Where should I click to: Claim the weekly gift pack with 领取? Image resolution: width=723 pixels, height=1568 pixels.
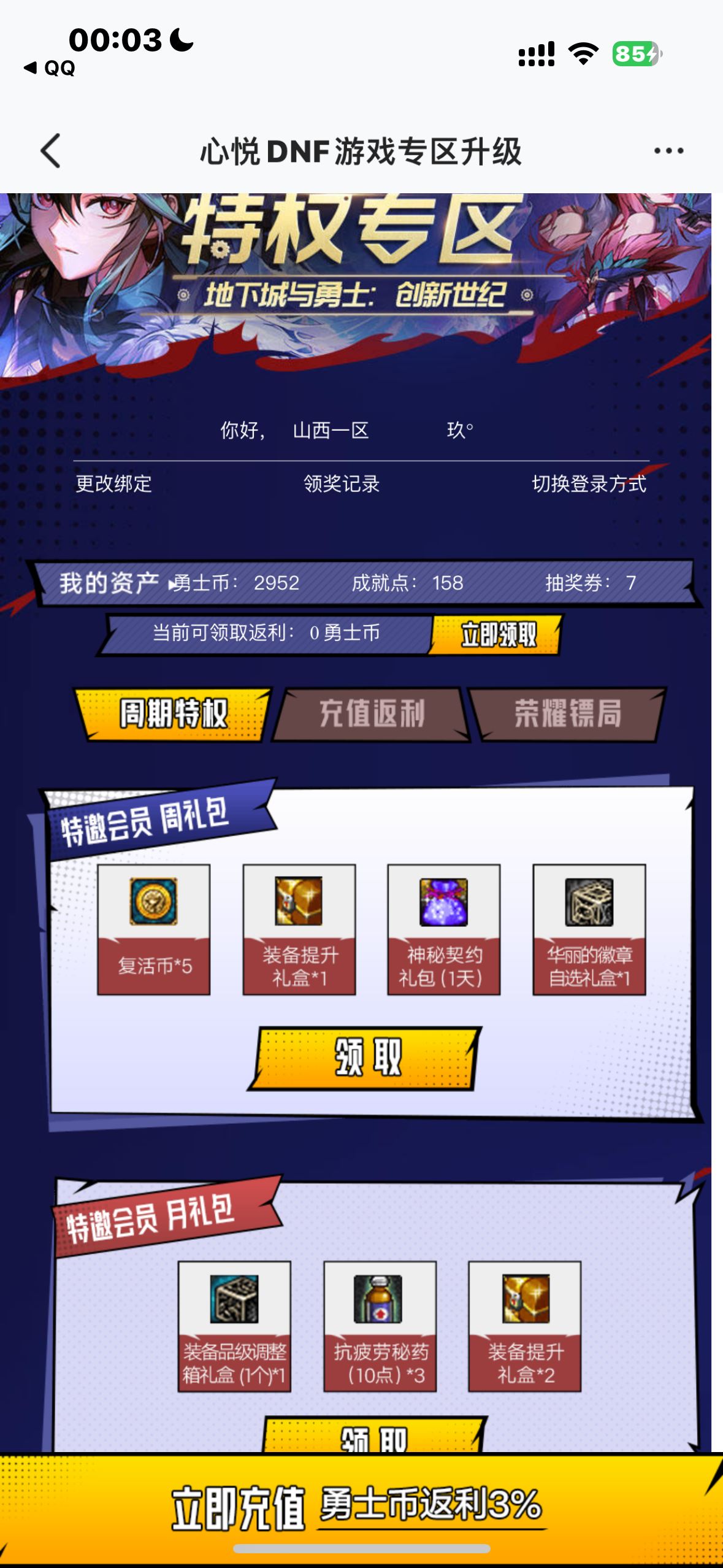click(x=366, y=1058)
